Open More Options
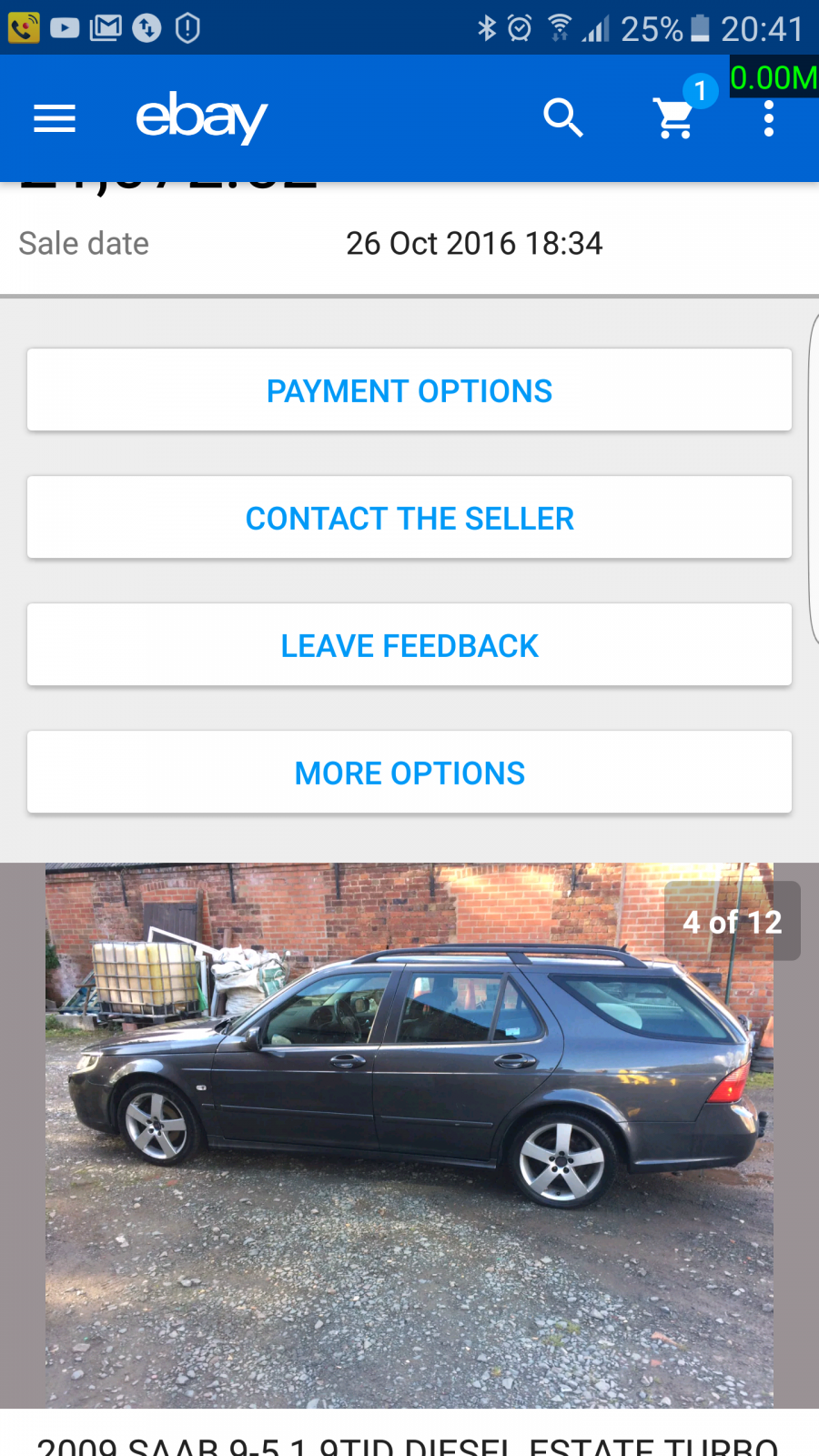819x1456 pixels. [409, 773]
